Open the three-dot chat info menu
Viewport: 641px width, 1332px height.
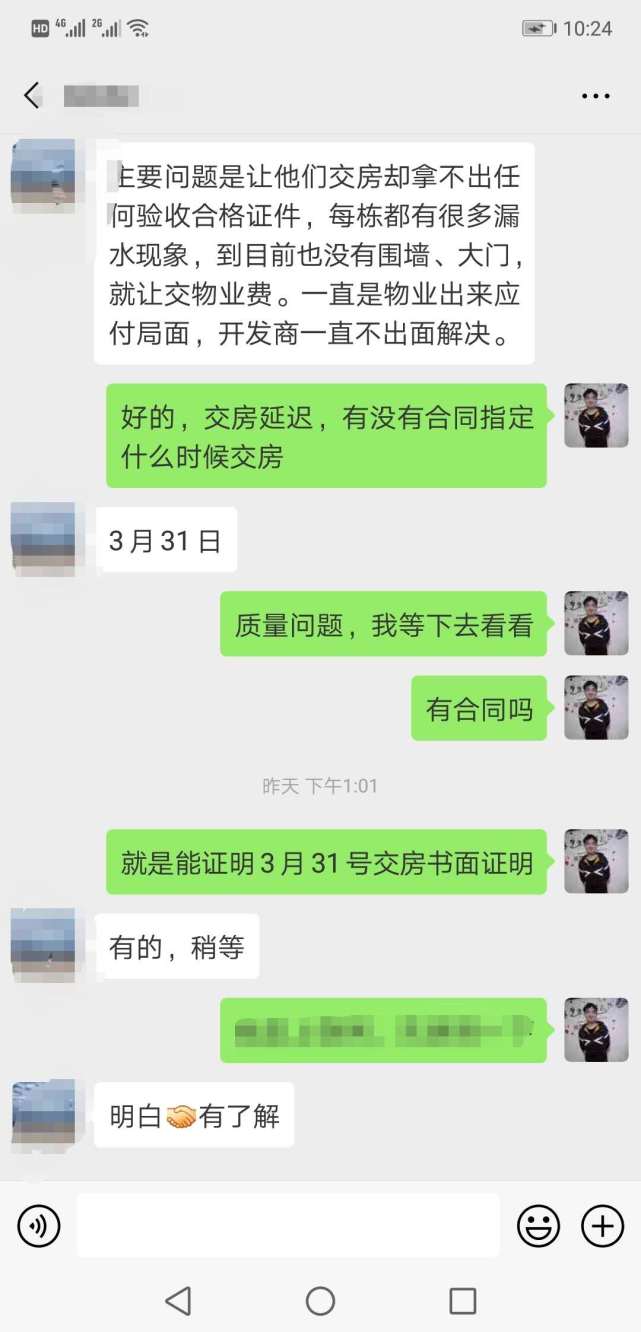click(x=595, y=96)
